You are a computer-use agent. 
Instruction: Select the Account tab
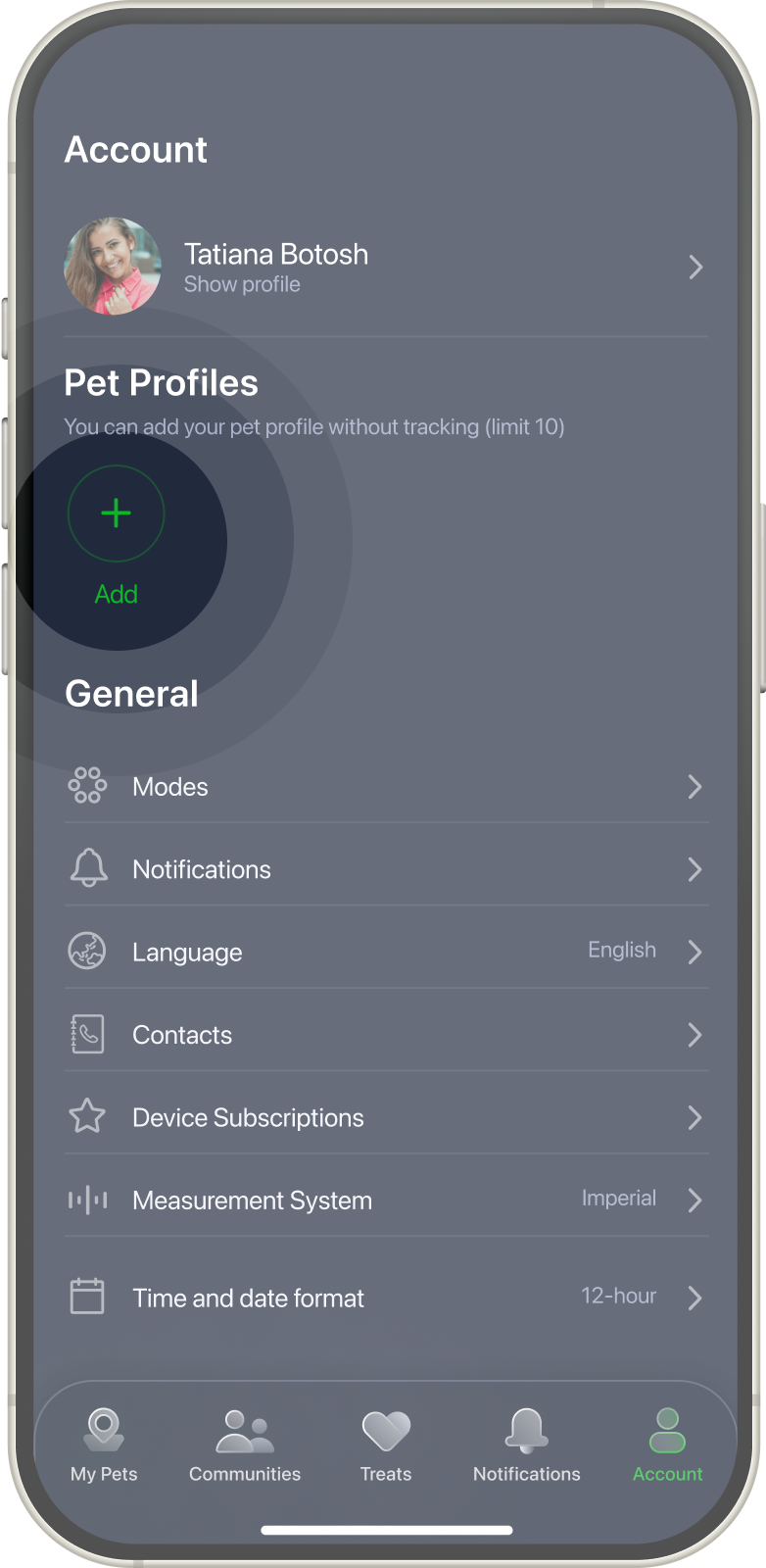coord(667,1445)
